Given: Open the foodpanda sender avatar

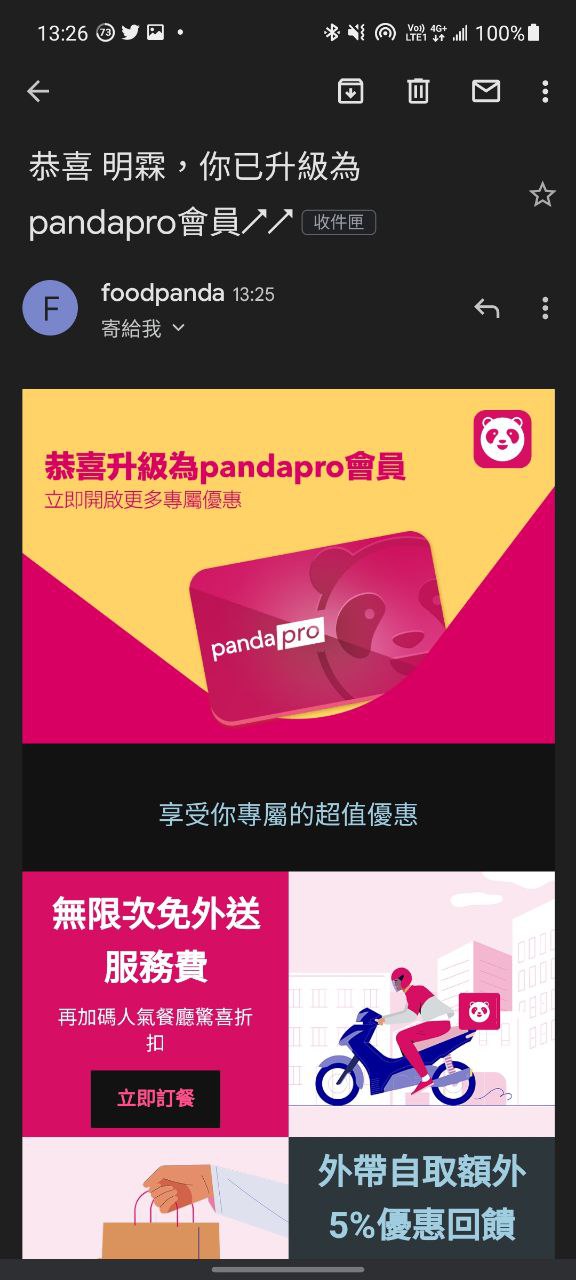Looking at the screenshot, I should [x=50, y=308].
